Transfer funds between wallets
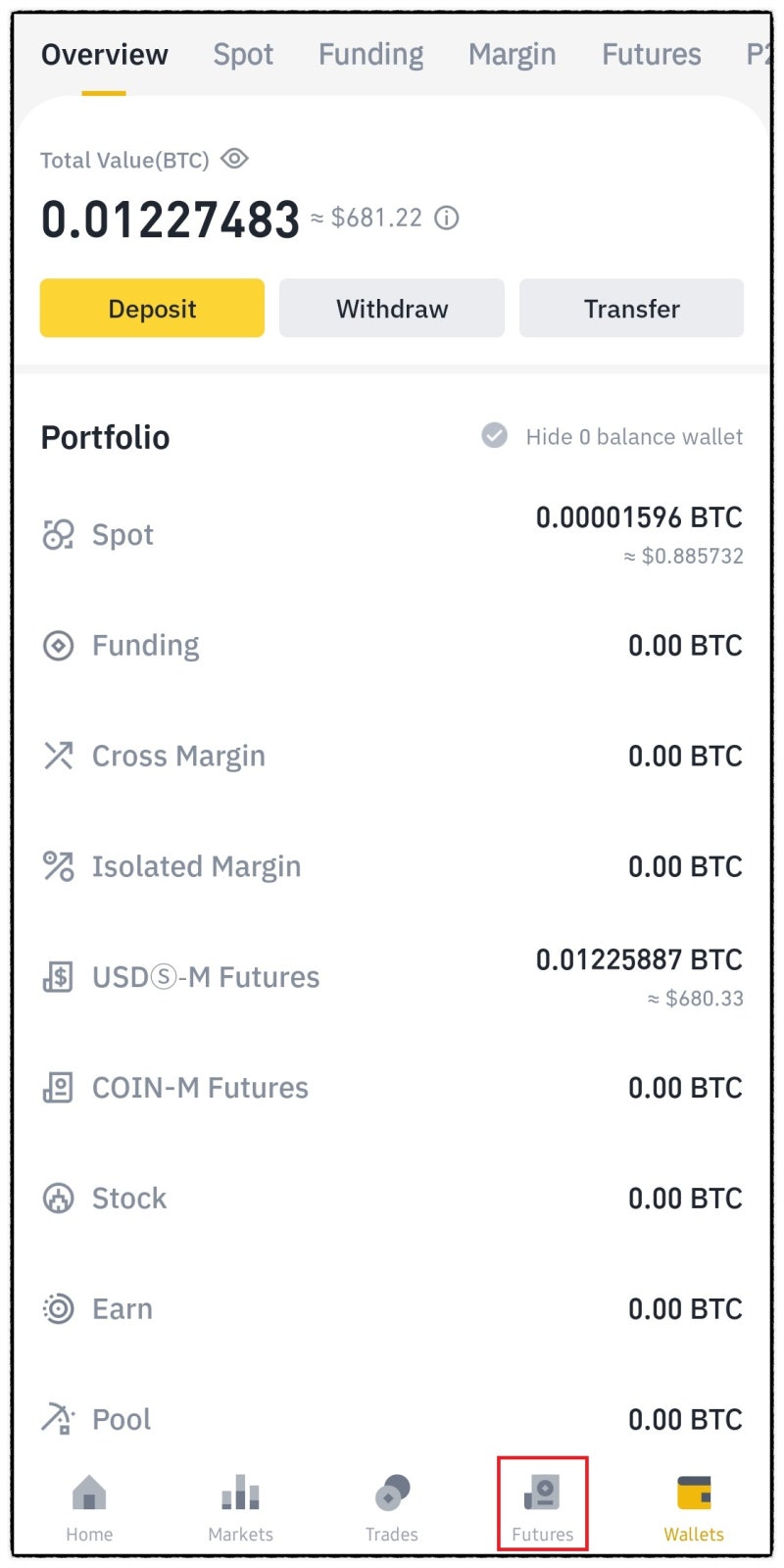784x1568 pixels. coord(631,309)
